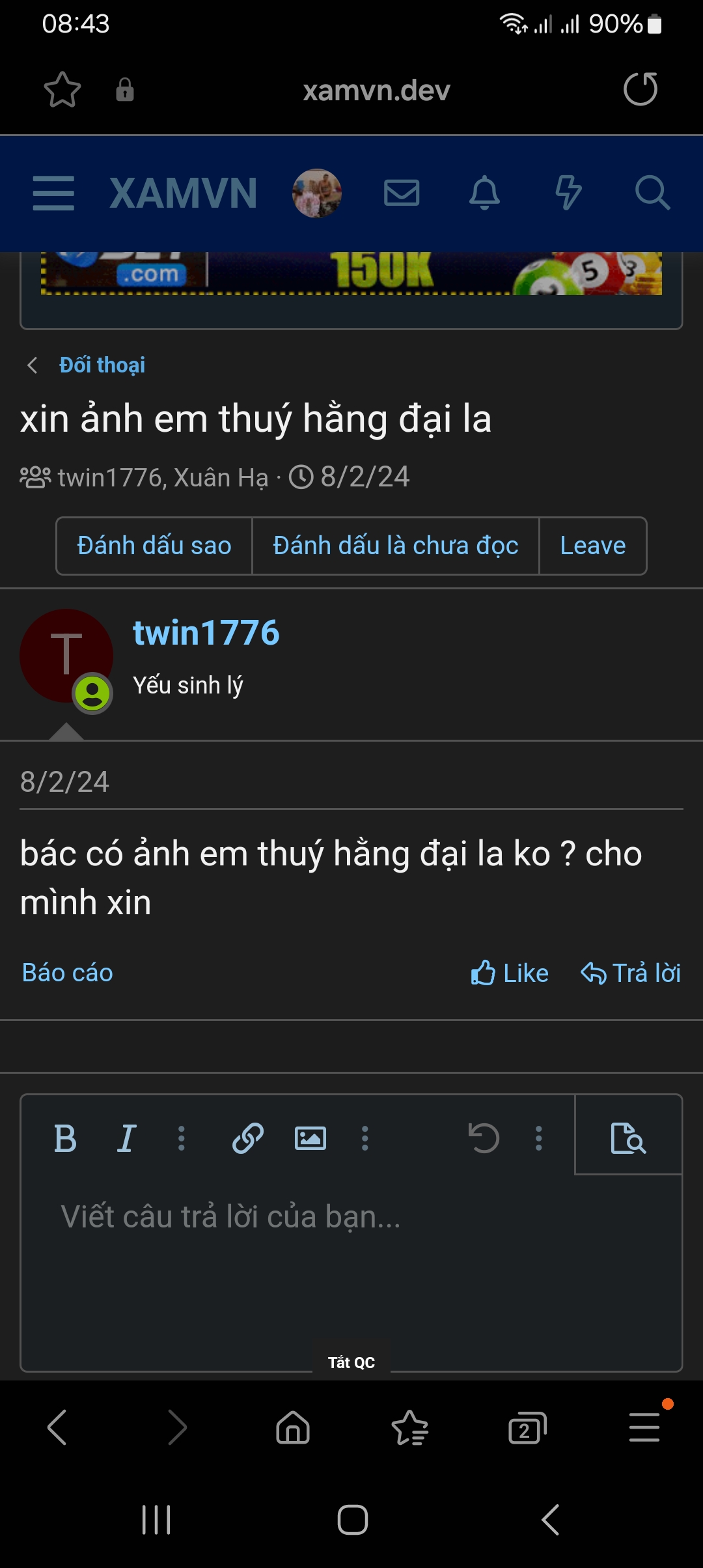Open the notifications bell

click(485, 193)
